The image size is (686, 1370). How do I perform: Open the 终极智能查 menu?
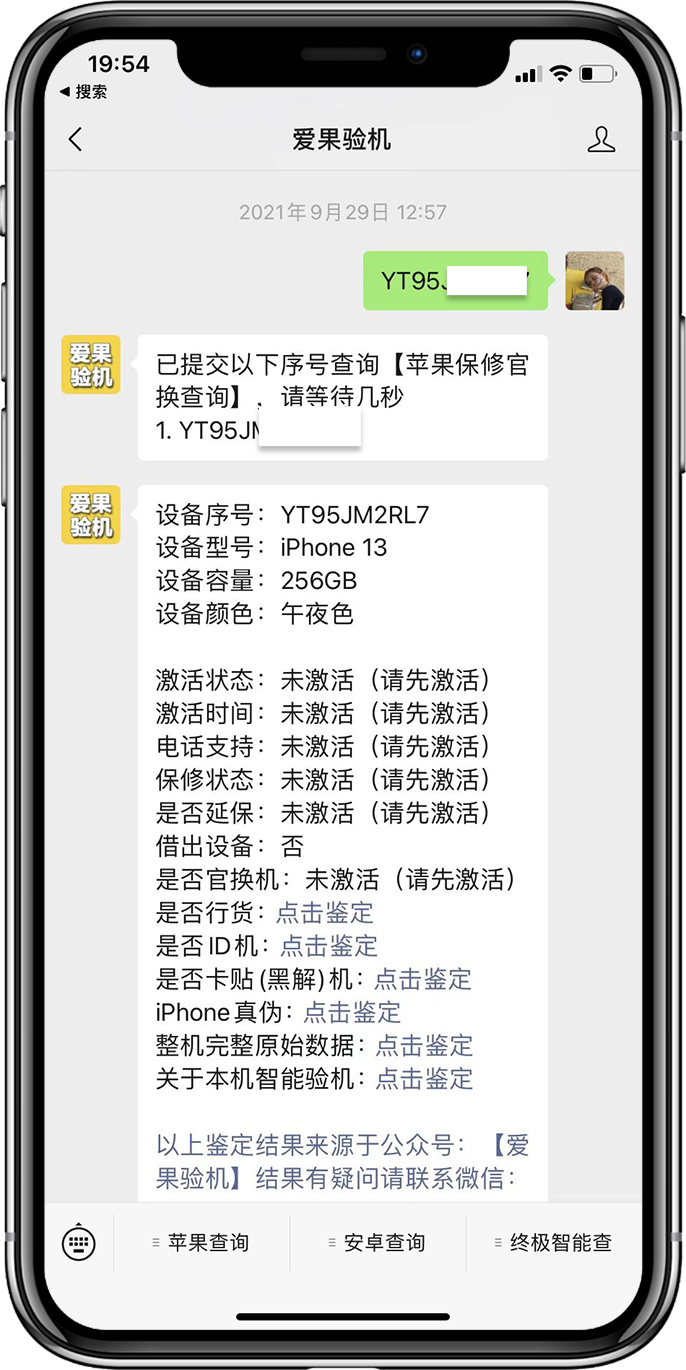554,1243
